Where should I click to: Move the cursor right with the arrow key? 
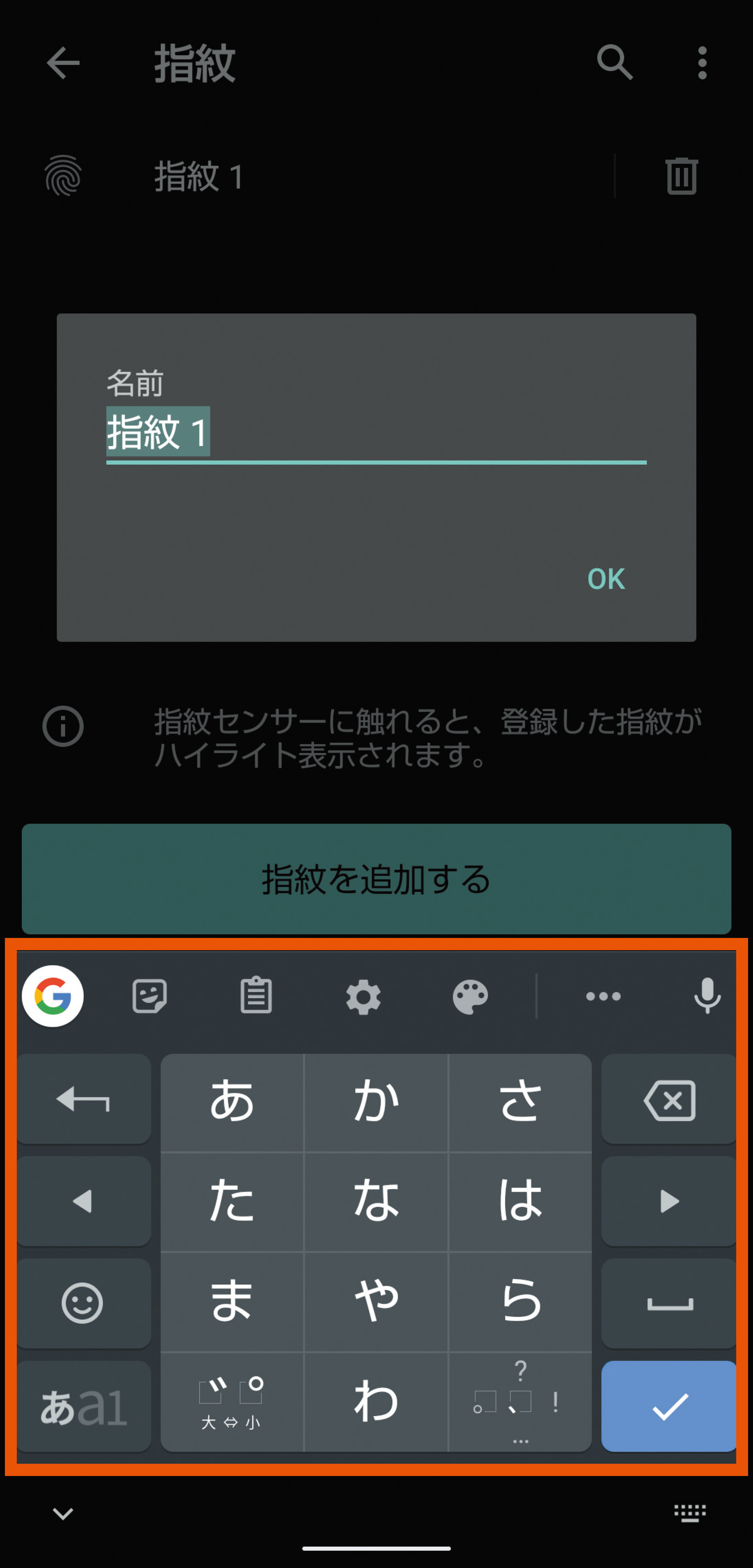(669, 1201)
